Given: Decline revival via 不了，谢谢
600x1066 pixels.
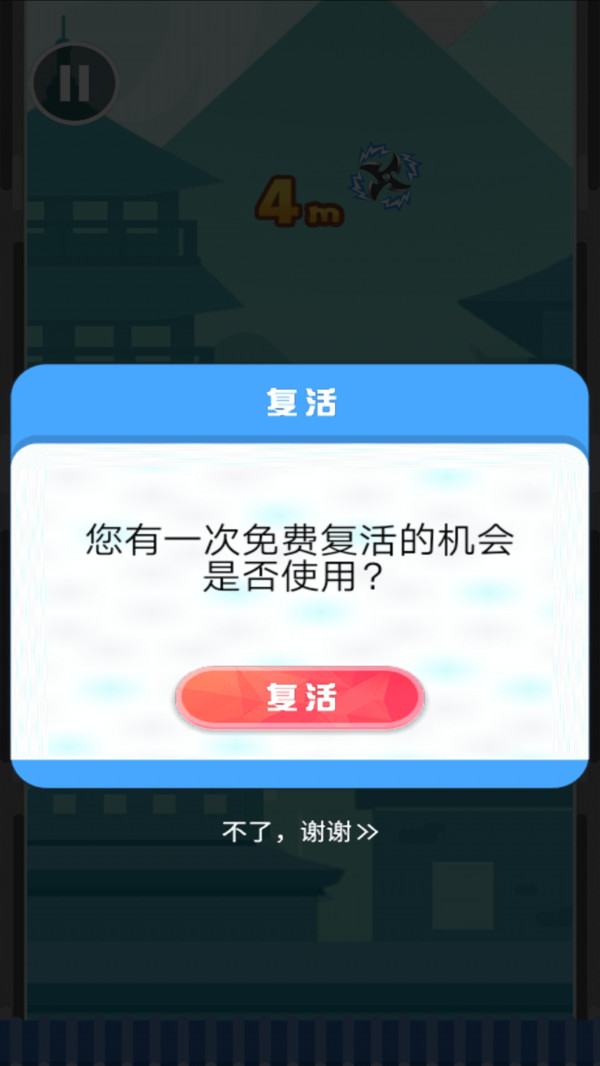Looking at the screenshot, I should pyautogui.click(x=300, y=832).
